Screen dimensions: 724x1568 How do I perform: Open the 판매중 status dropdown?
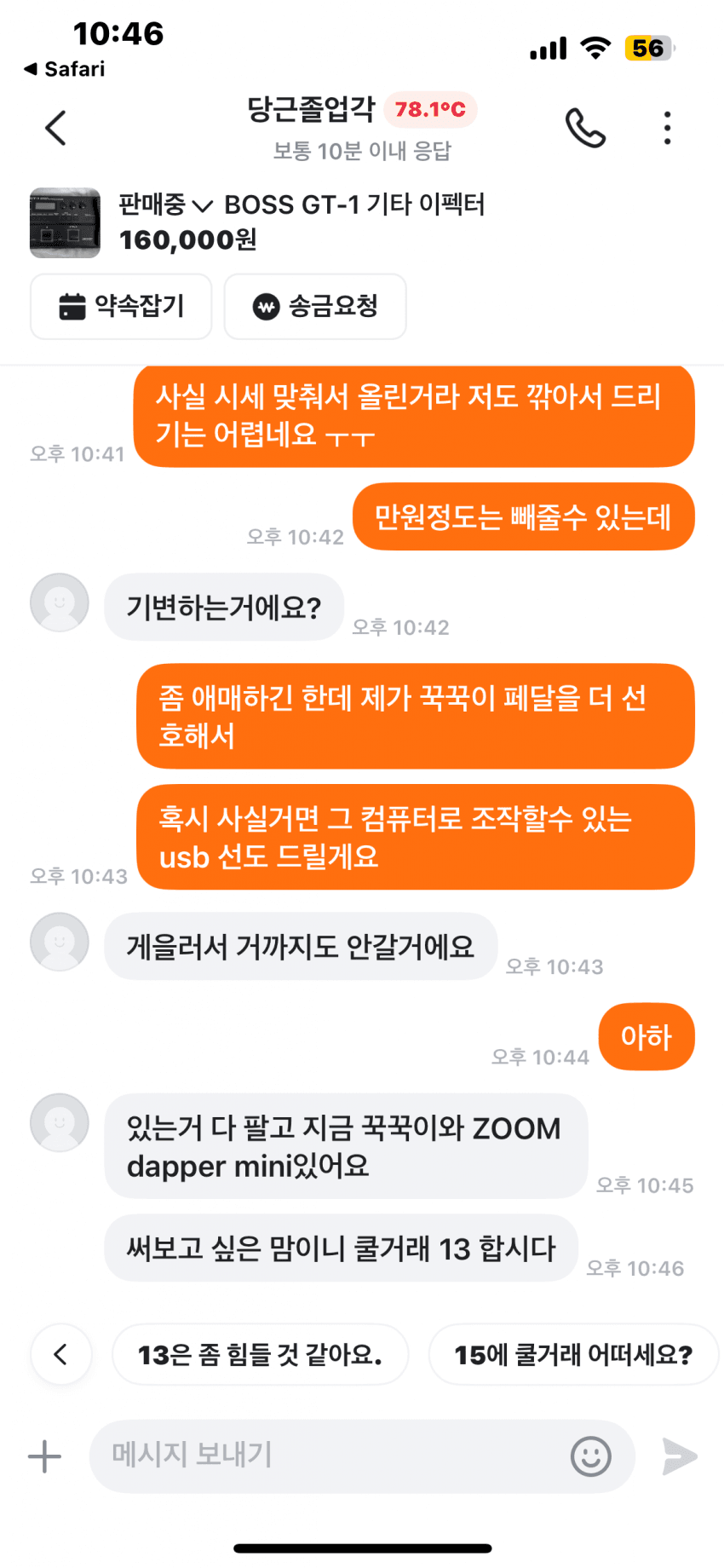pos(165,205)
